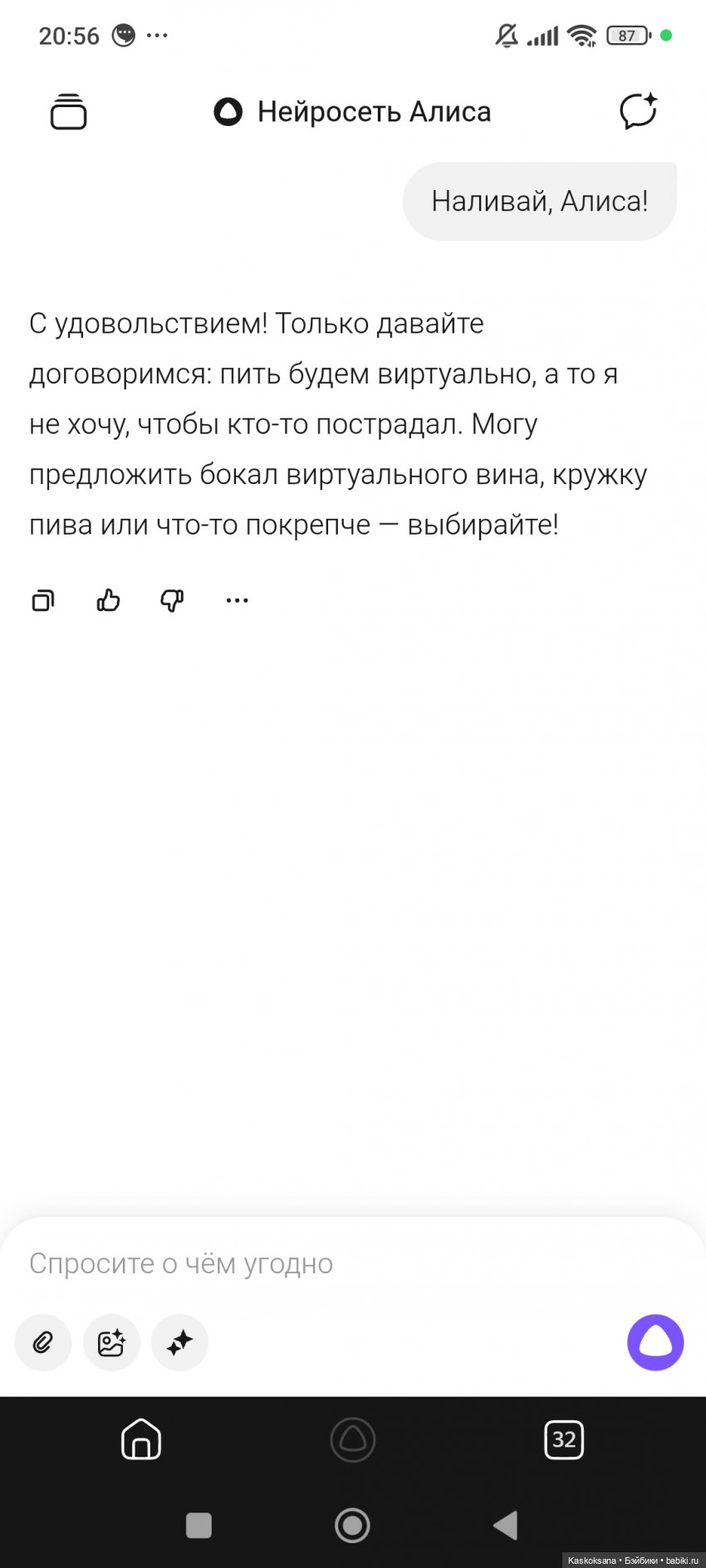Viewport: 706px width, 1568px height.
Task: Dislike Alice's answer with thumbs down
Action: click(172, 600)
